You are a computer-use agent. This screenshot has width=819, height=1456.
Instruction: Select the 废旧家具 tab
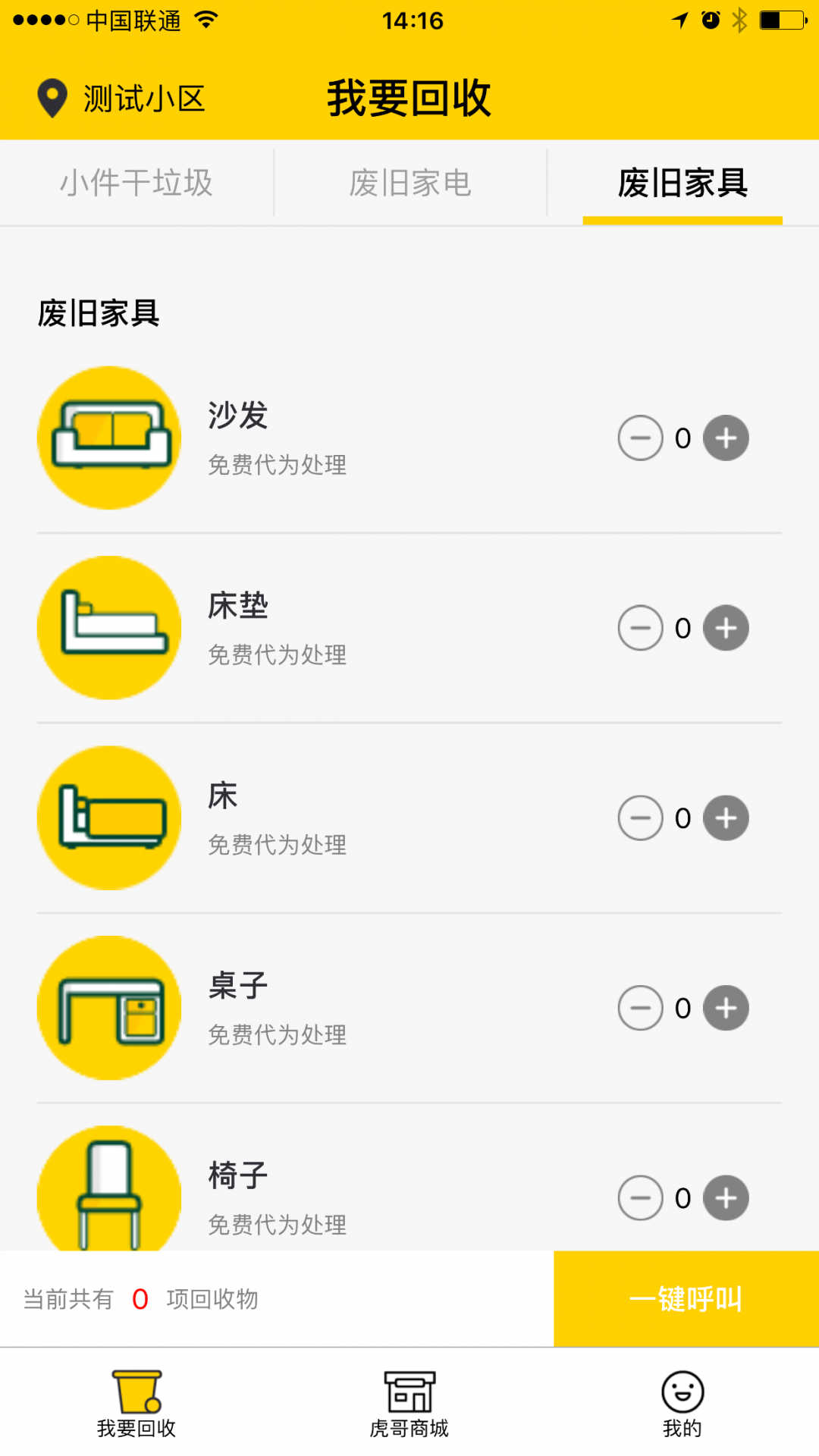pos(682,182)
